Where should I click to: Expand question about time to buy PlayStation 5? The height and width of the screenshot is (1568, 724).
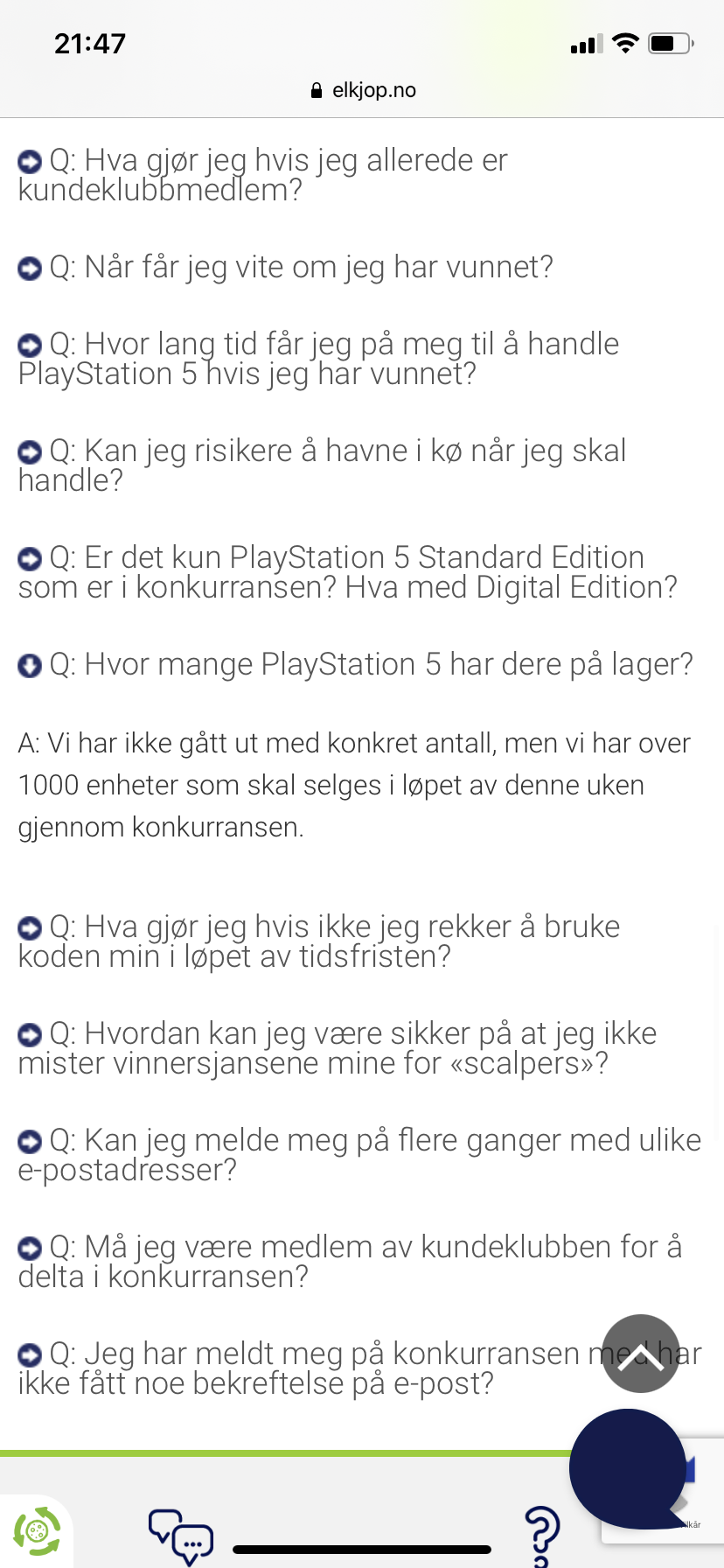pyautogui.click(x=318, y=359)
